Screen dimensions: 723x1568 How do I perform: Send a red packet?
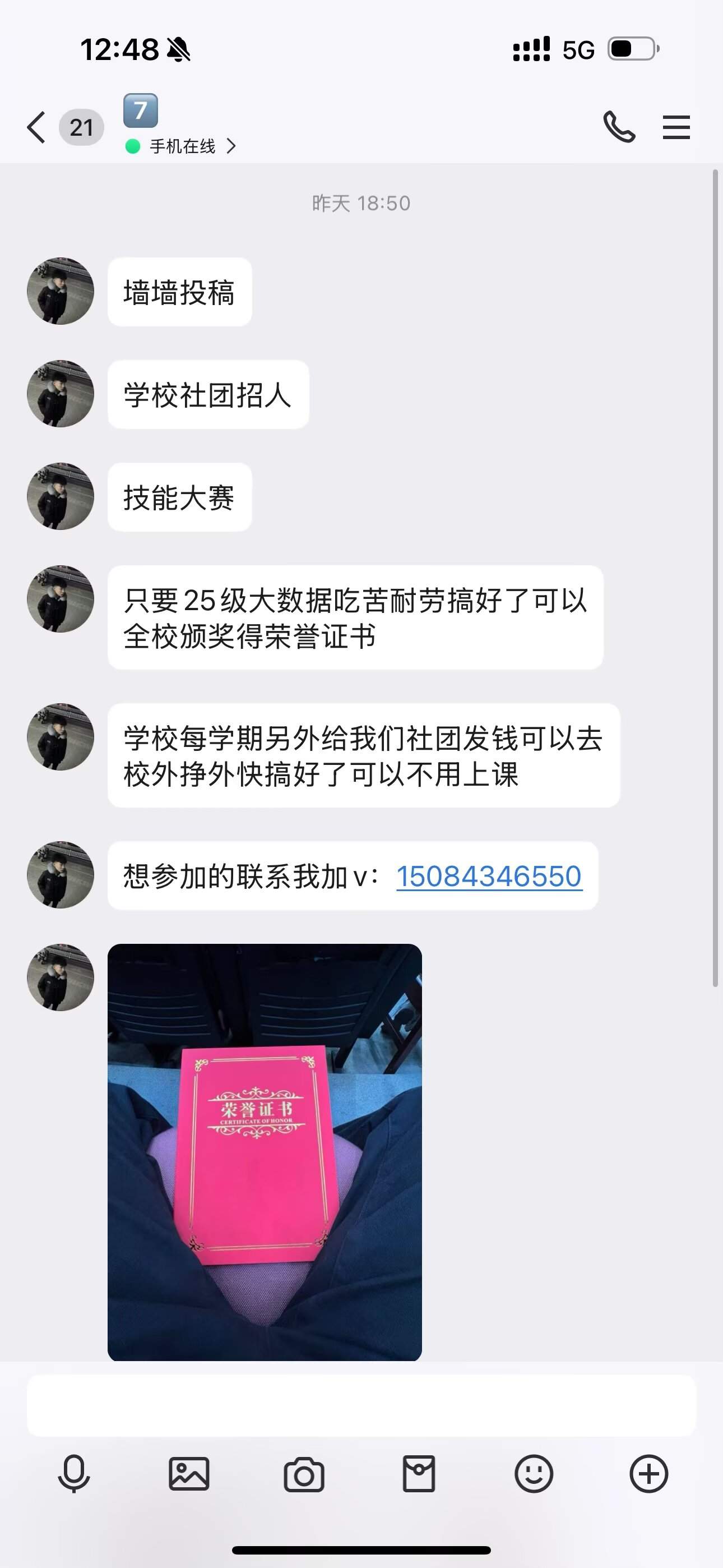[419, 1474]
